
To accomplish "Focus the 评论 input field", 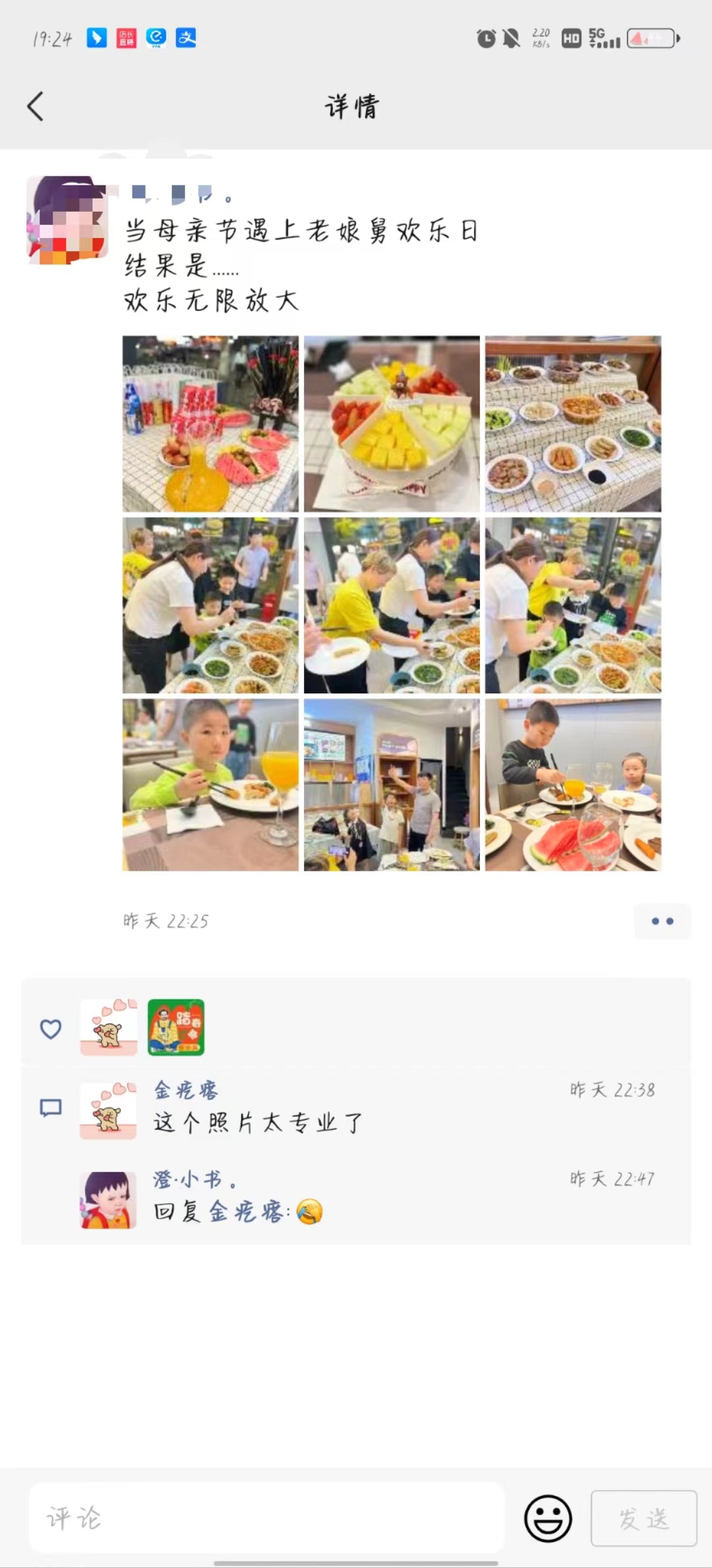I will pyautogui.click(x=266, y=1518).
